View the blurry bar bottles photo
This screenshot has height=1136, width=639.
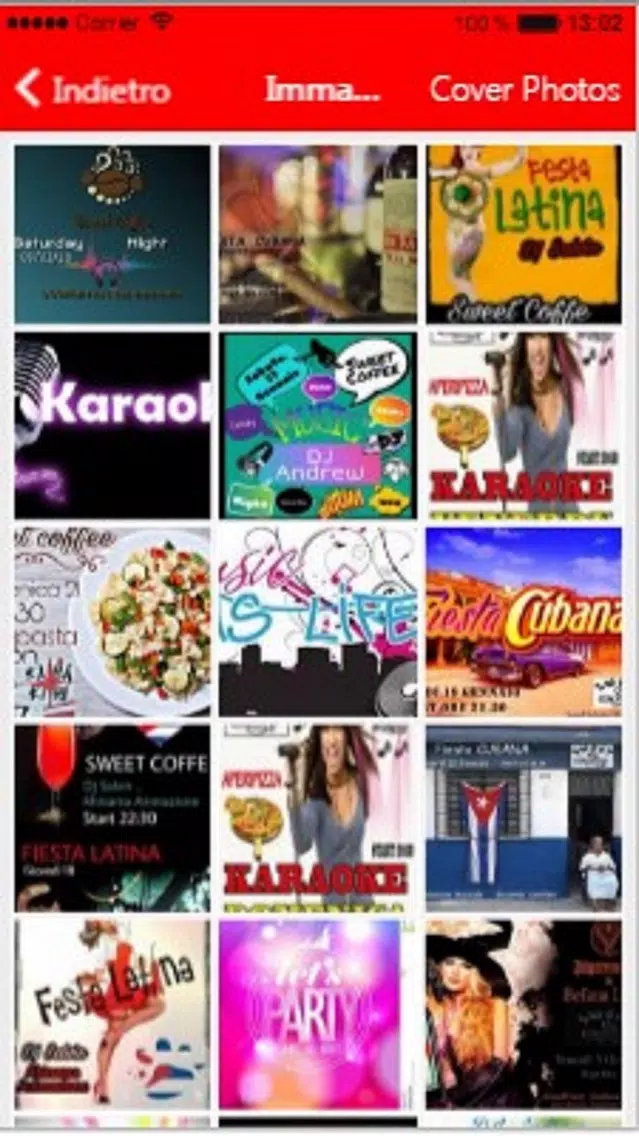point(318,234)
